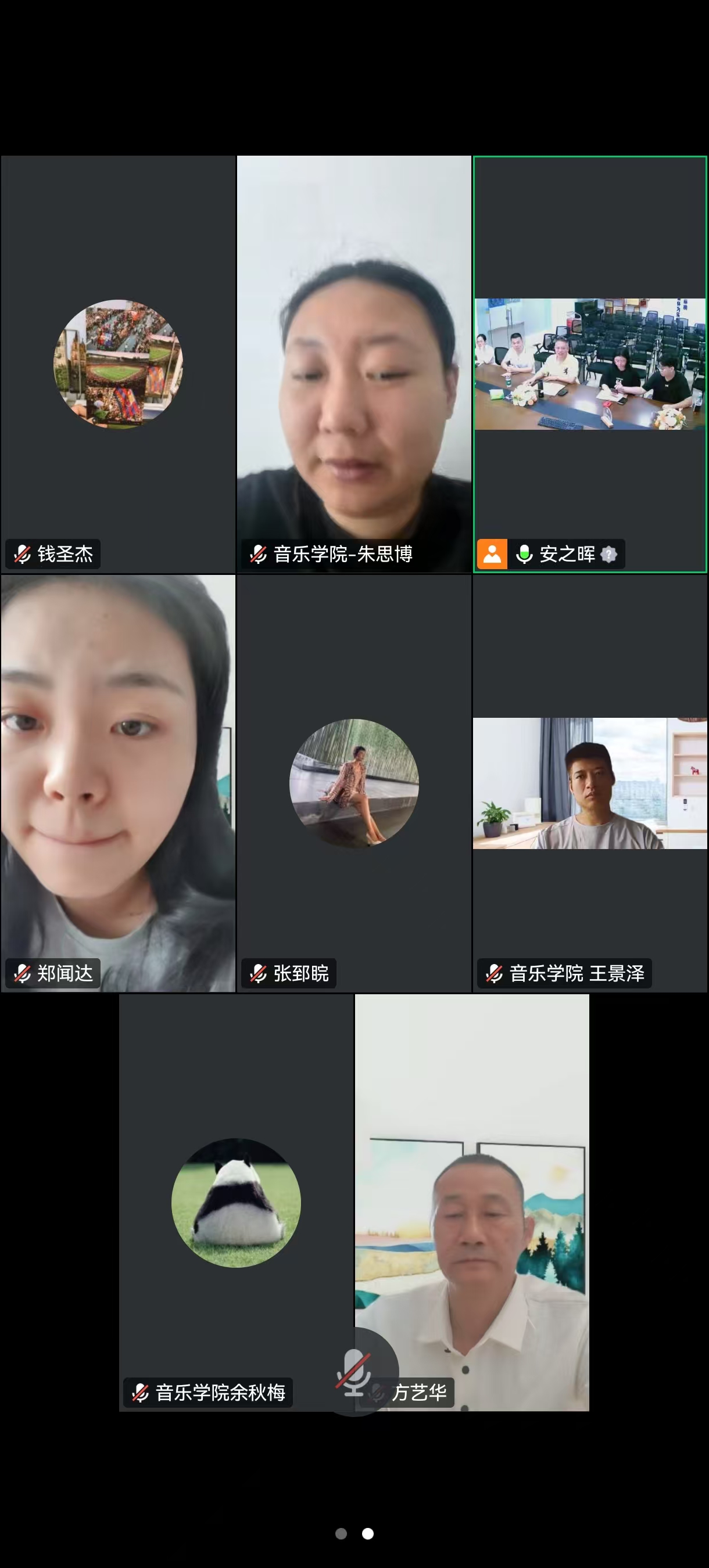Select 郑闻达's video tile
This screenshot has width=709, height=1568.
[x=118, y=783]
